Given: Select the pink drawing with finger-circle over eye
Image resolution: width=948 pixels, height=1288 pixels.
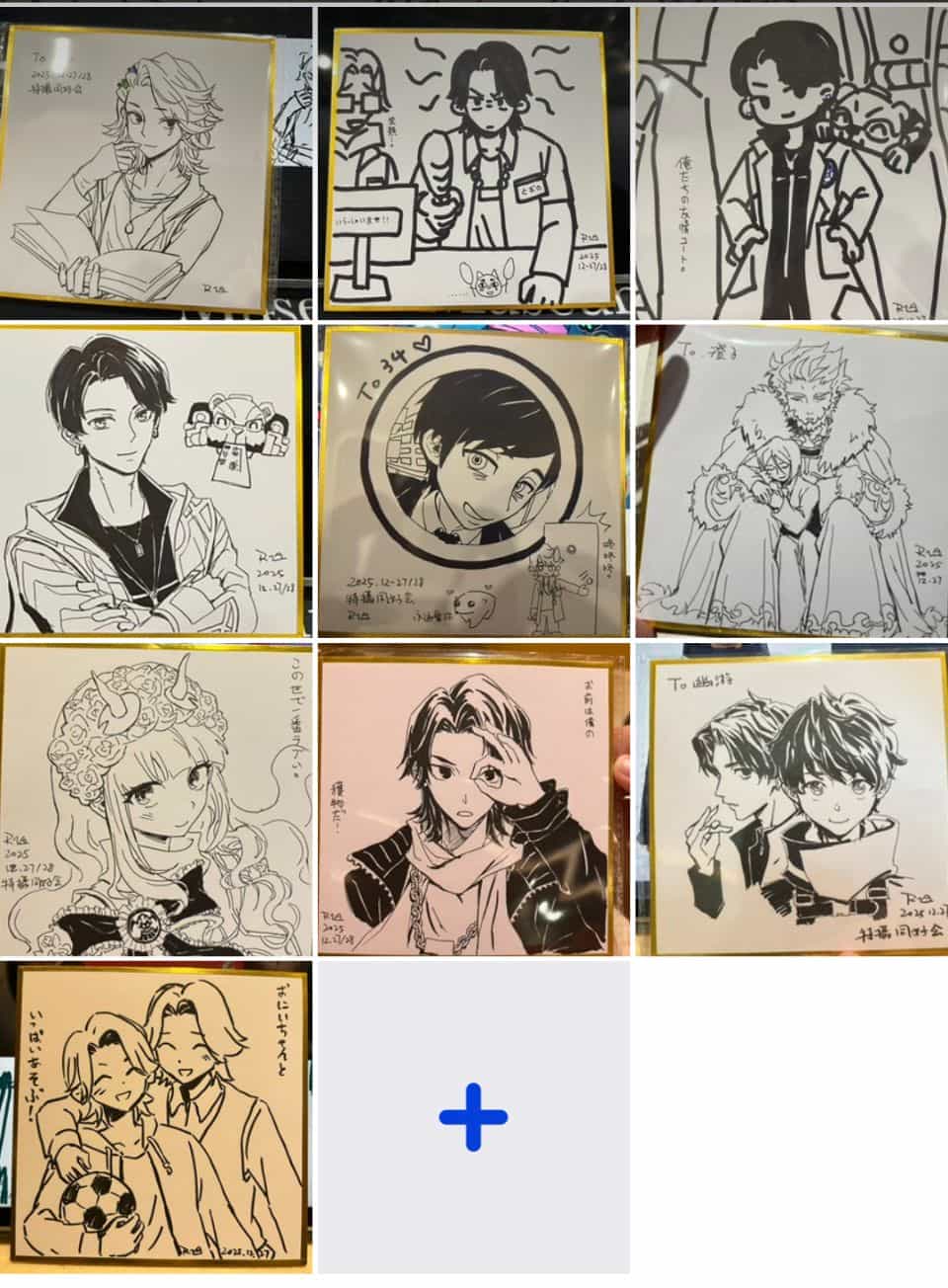Looking at the screenshot, I should click(473, 801).
